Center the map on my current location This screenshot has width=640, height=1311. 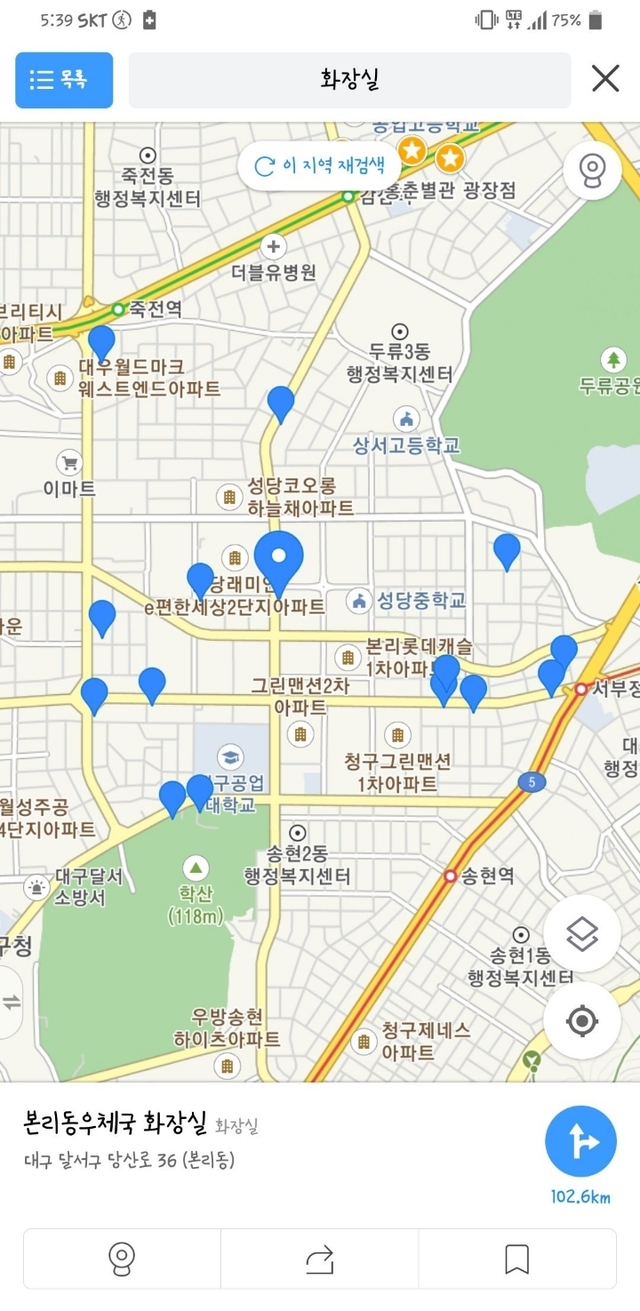coord(582,1021)
